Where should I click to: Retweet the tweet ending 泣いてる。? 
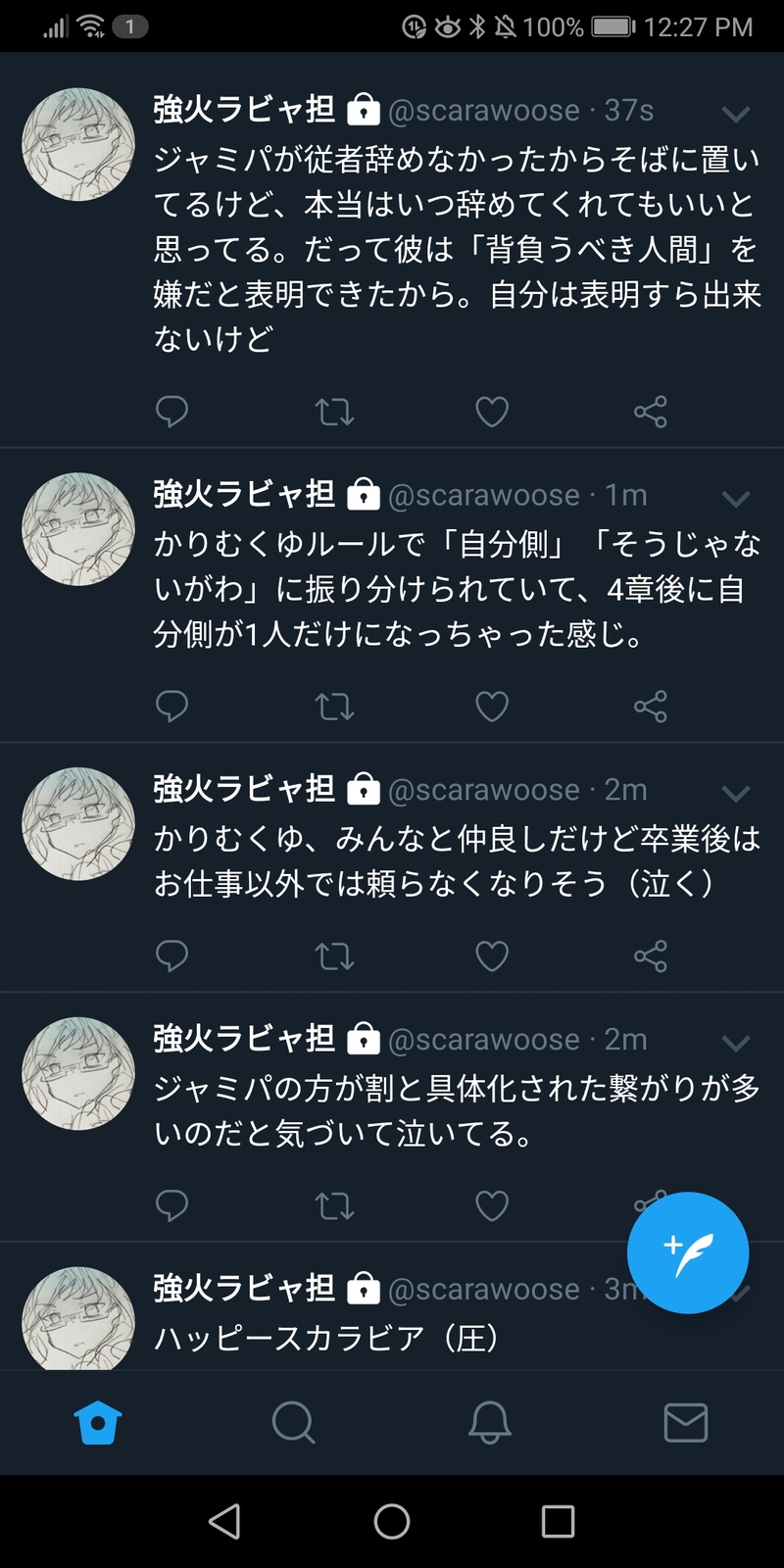[334, 1205]
